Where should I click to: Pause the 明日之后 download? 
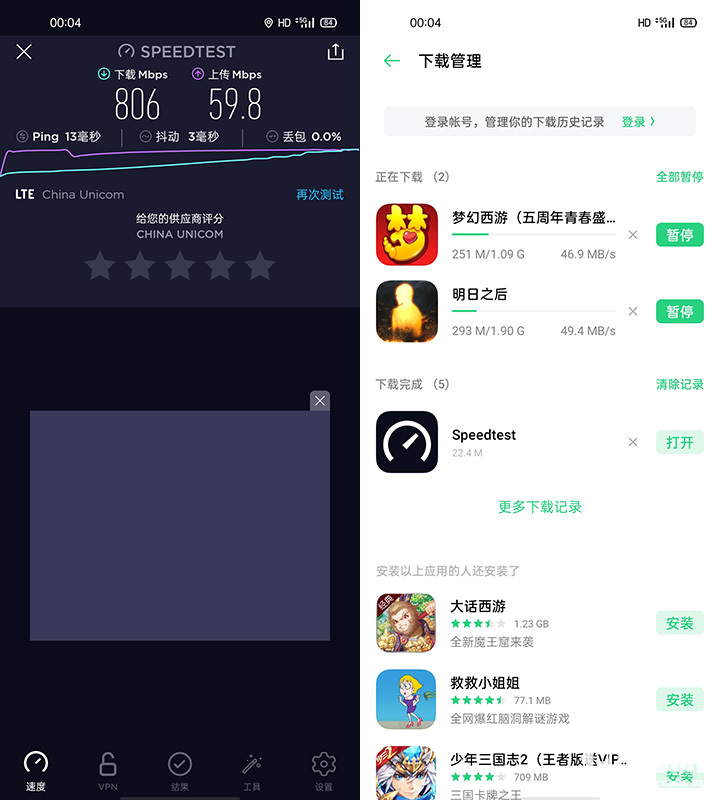[679, 312]
